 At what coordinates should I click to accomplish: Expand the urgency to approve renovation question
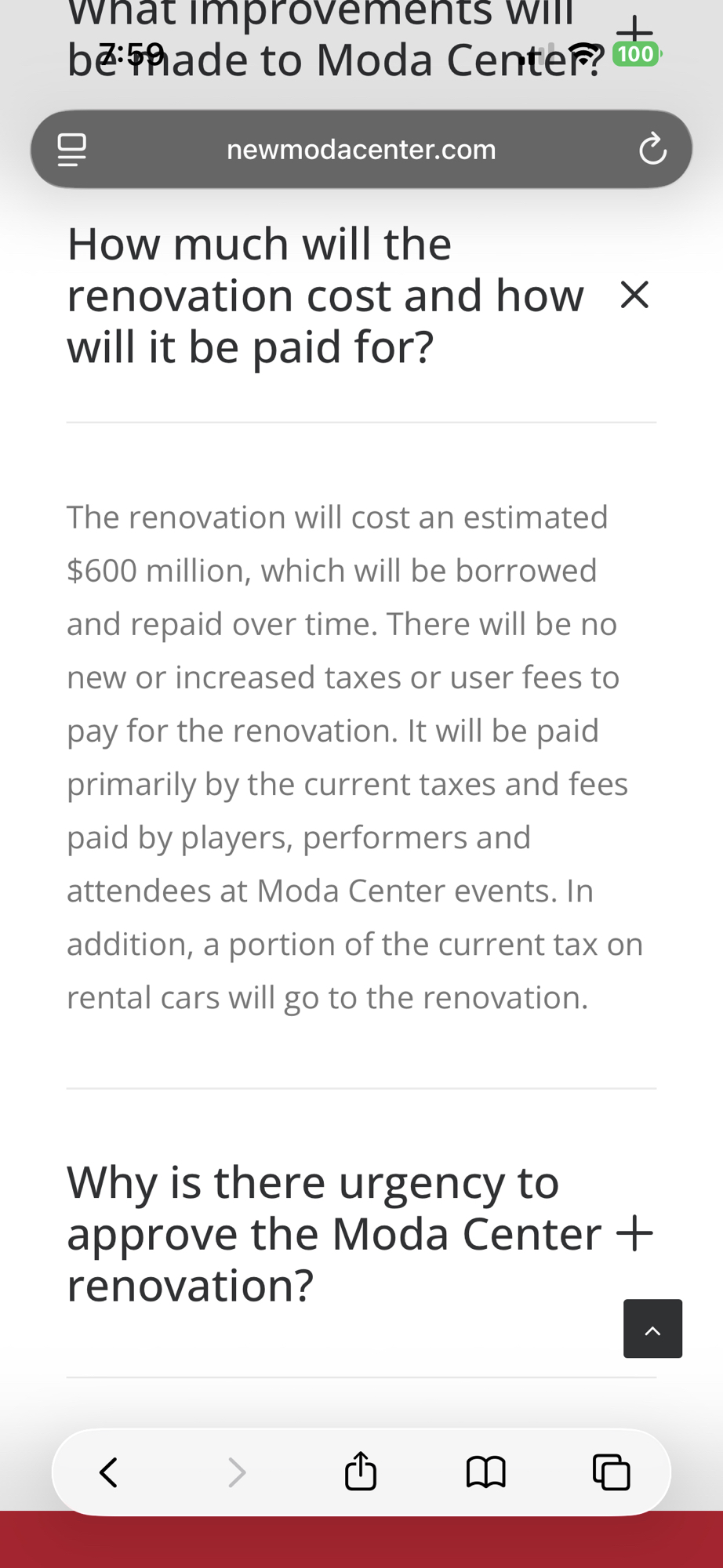634,1233
